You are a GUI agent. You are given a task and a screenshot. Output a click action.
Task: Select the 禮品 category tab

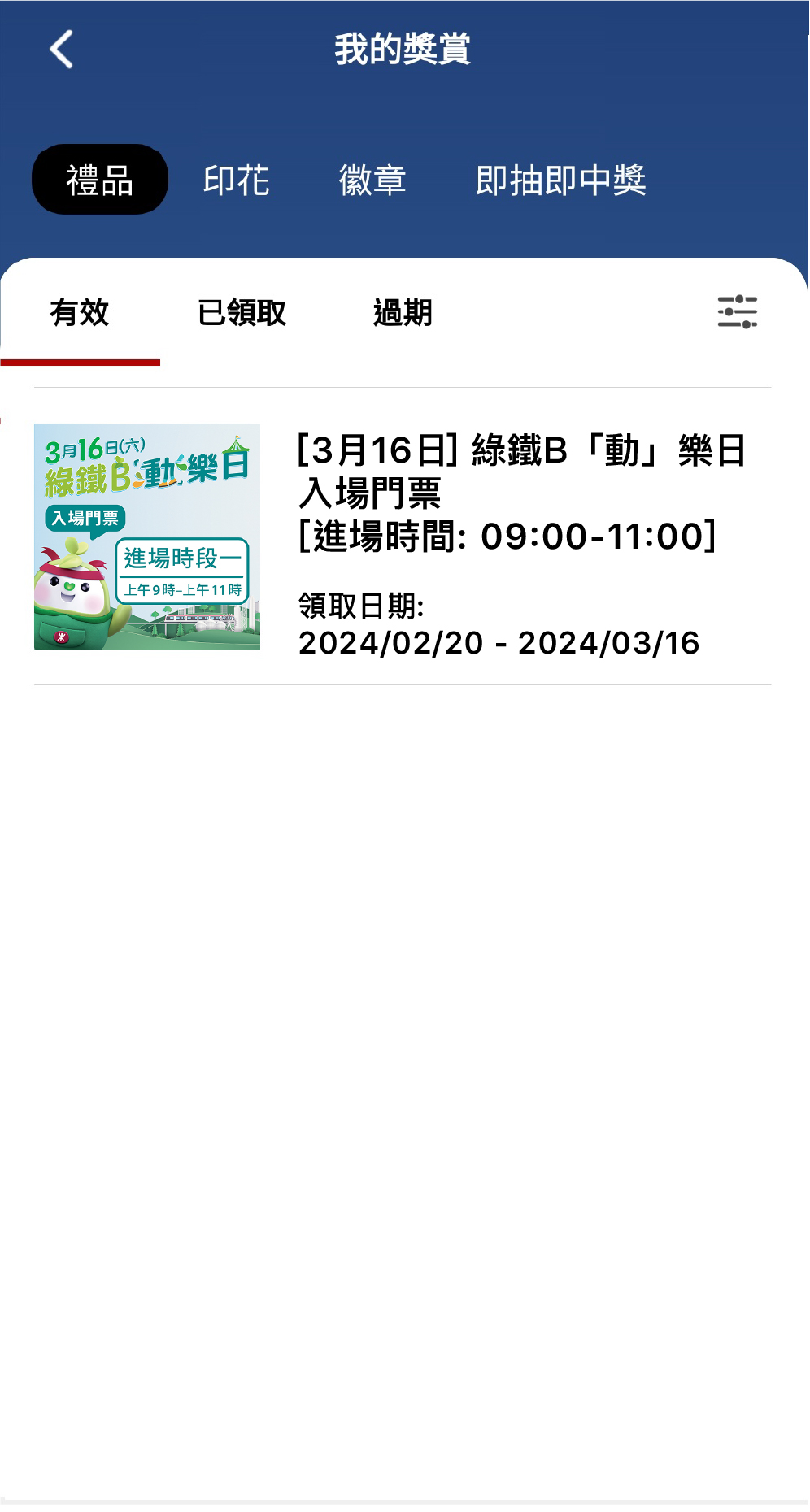point(100,180)
